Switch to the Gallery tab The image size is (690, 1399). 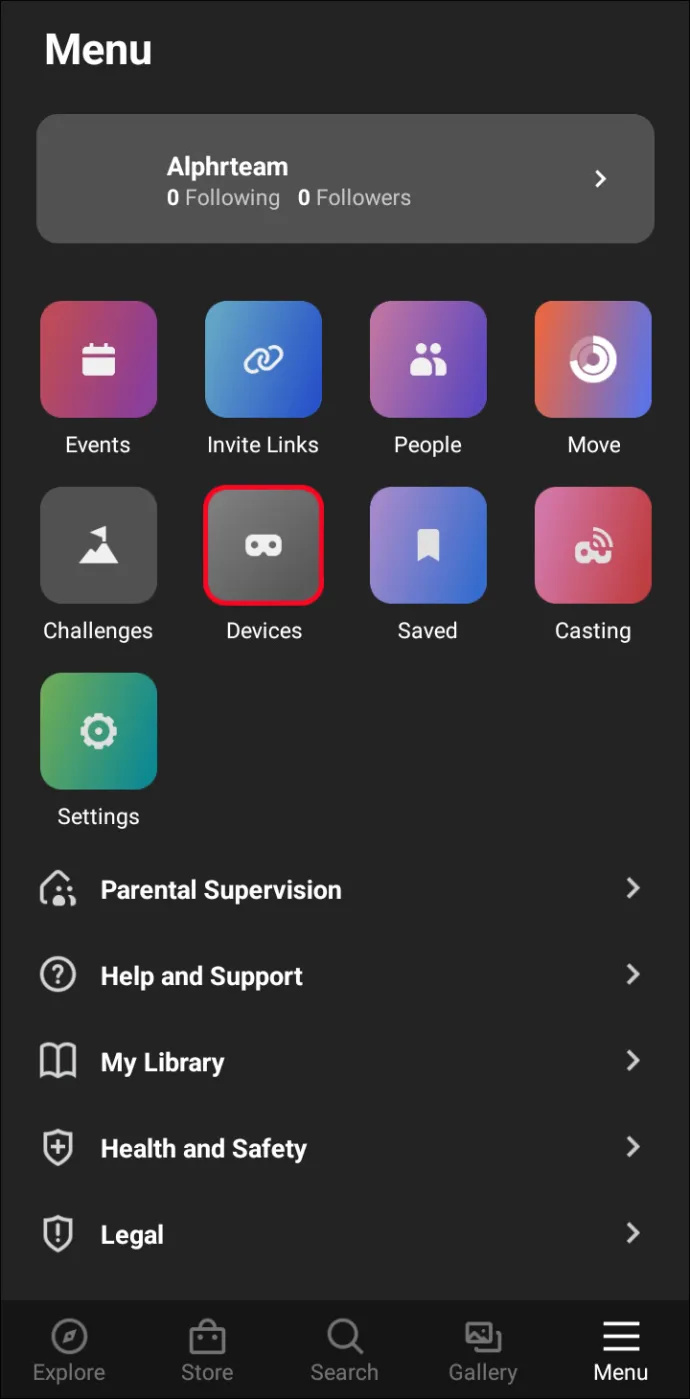(x=483, y=1350)
